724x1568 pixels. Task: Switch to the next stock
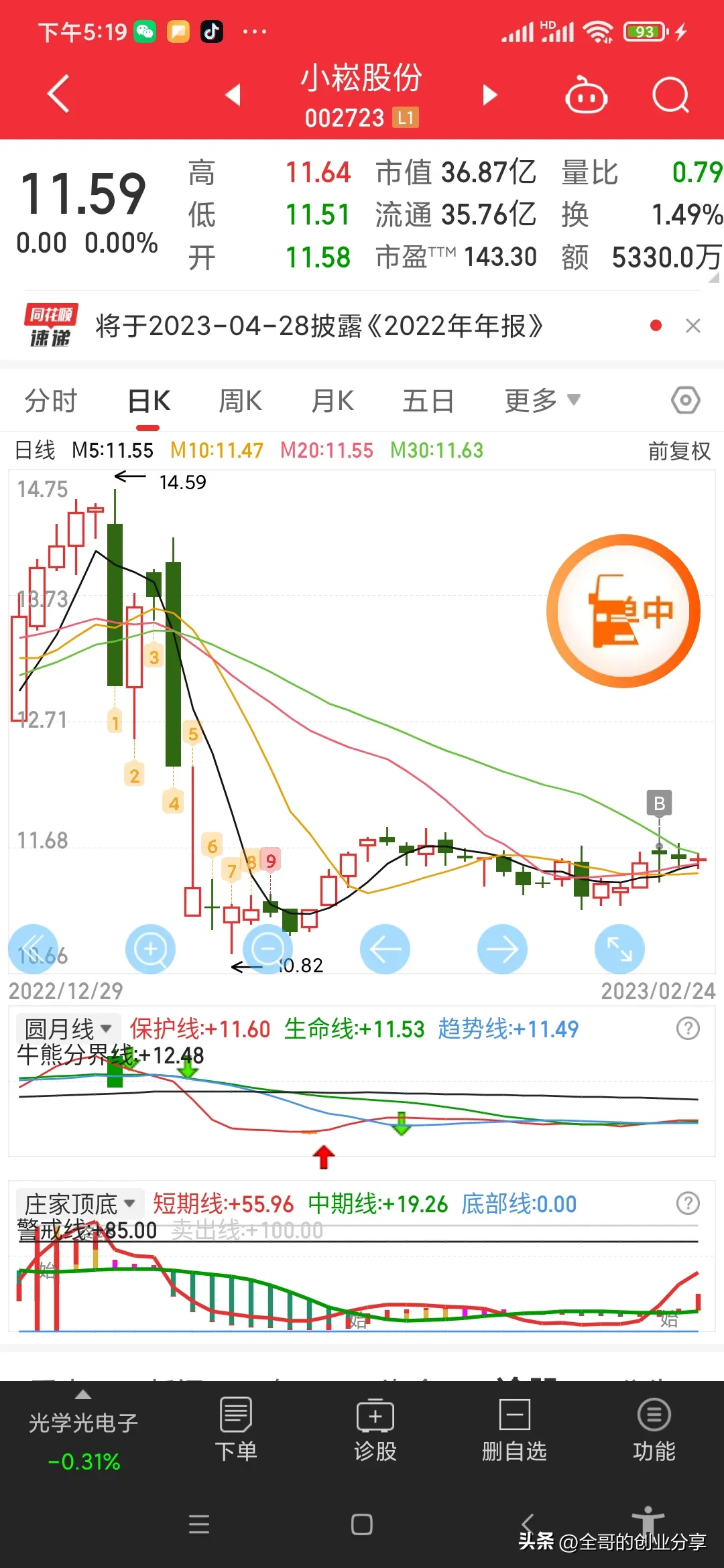[490, 95]
